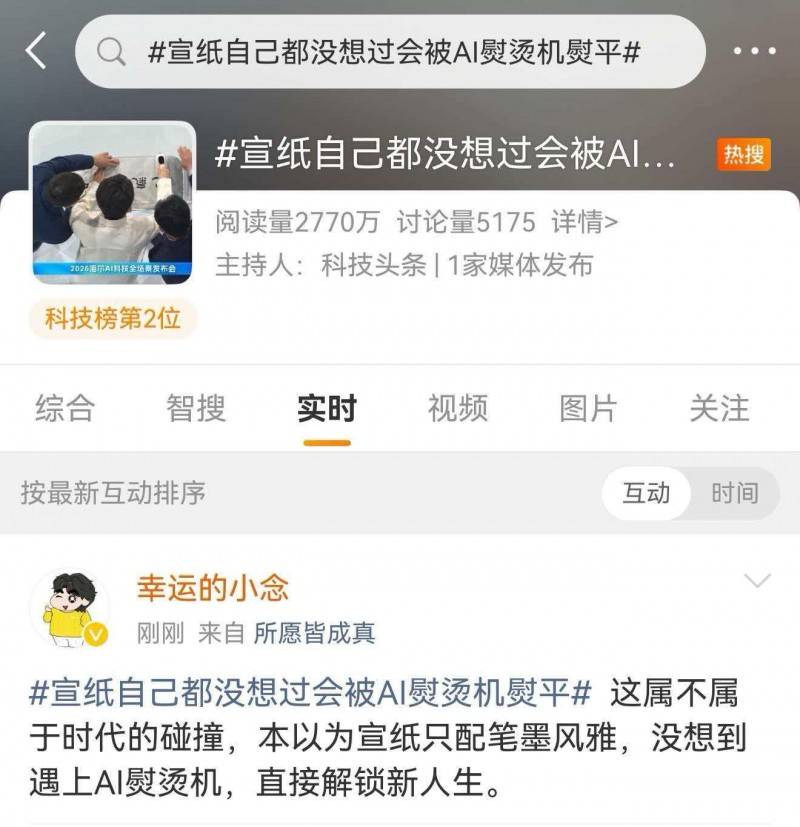Sort posts by 时间
The width and height of the screenshot is (800, 827).
(734, 493)
